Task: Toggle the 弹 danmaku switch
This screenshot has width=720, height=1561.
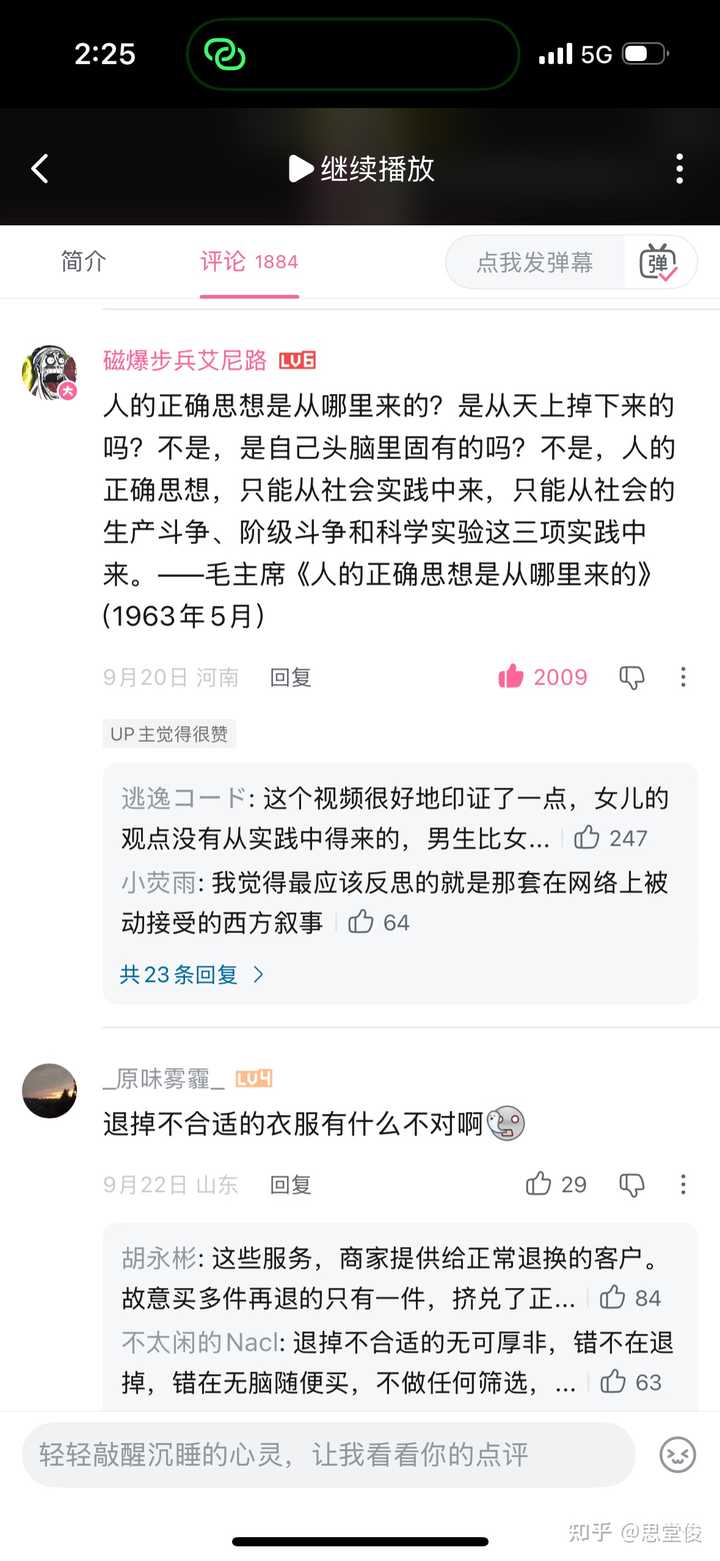Action: pos(659,263)
